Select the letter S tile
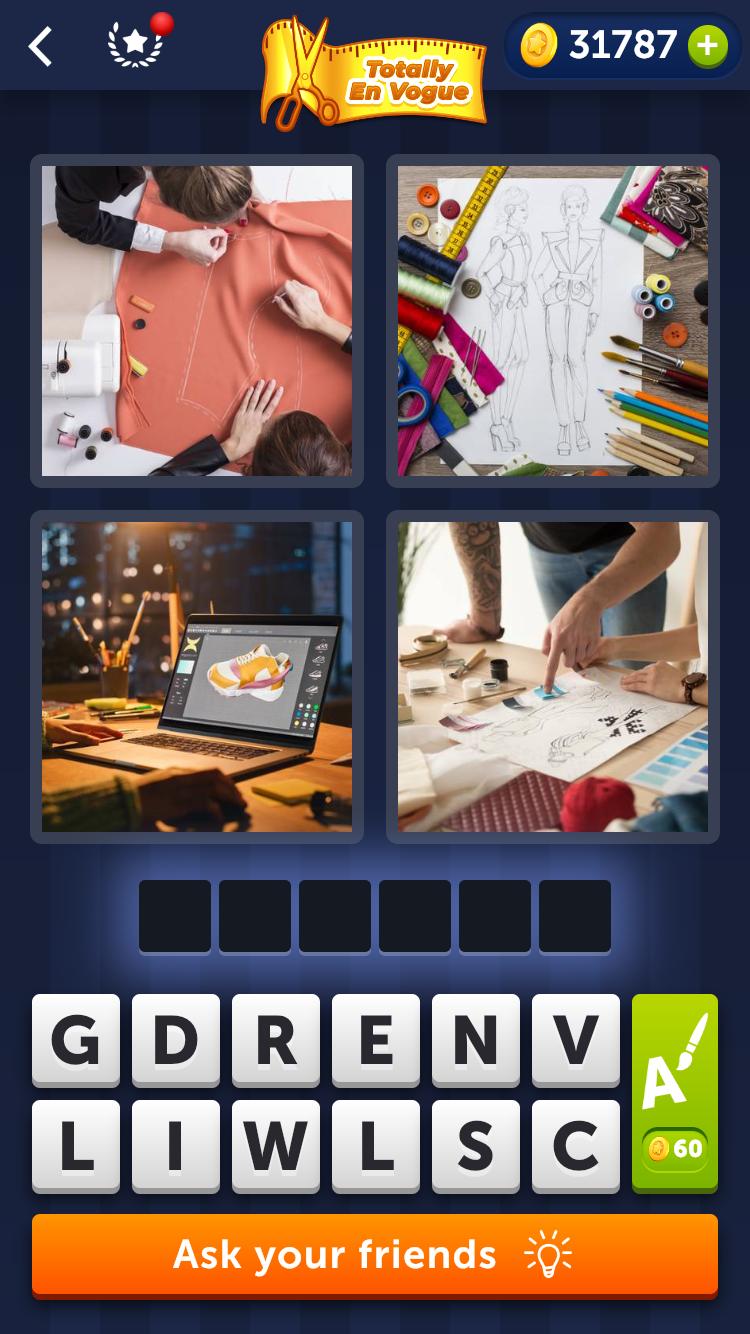The image size is (750, 1334). pyautogui.click(x=476, y=1146)
